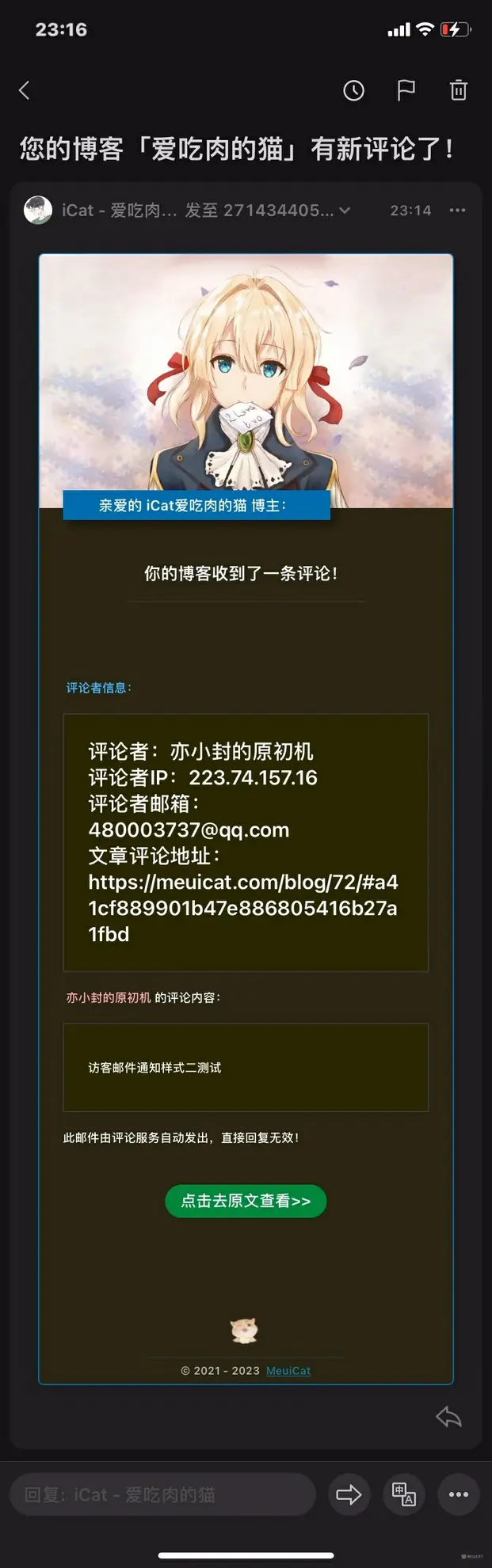Viewport: 492px width, 1568px height.
Task: Open the sender's more options menu
Action: pyautogui.click(x=457, y=211)
